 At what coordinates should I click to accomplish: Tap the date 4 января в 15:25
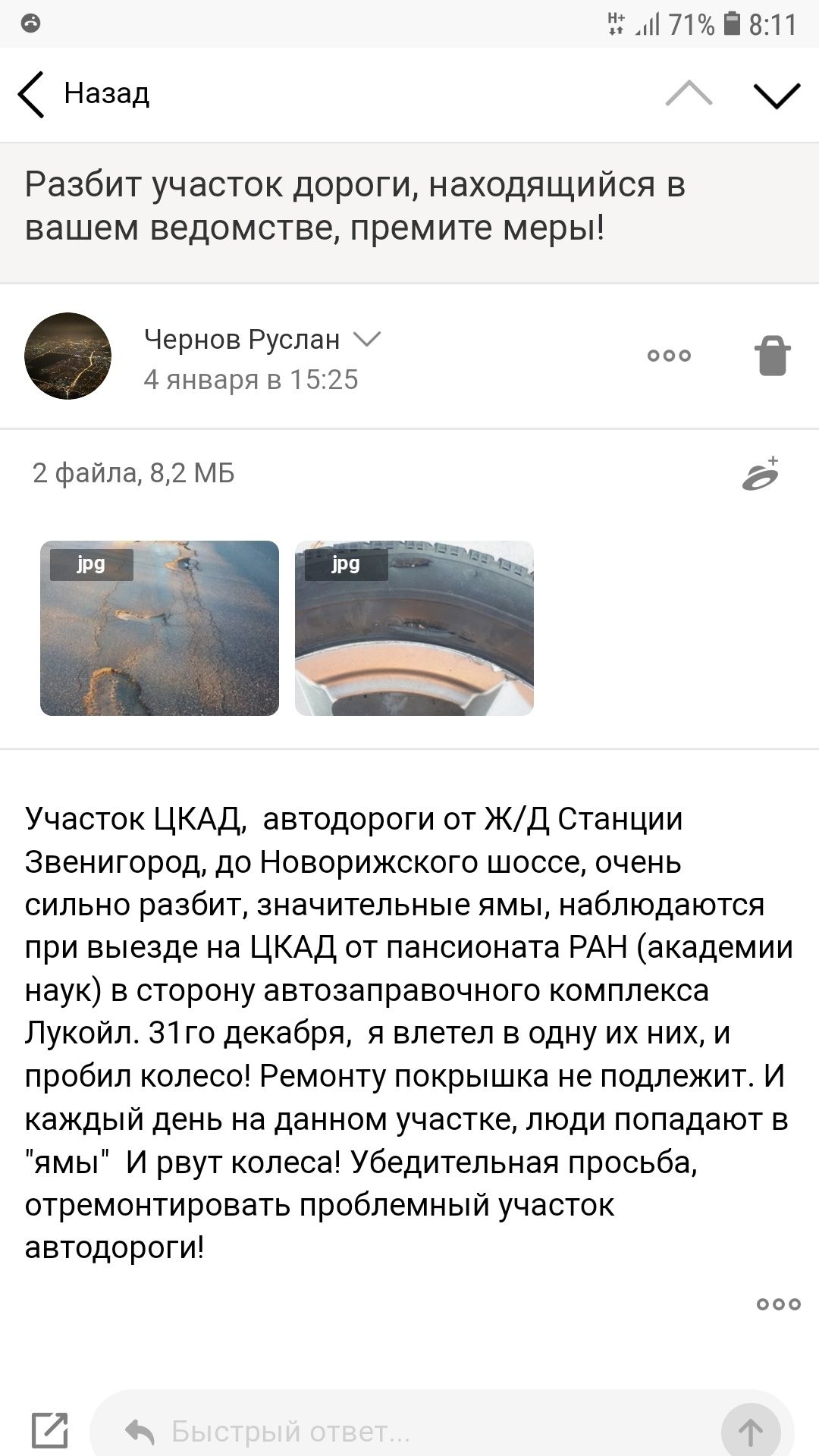pyautogui.click(x=251, y=381)
